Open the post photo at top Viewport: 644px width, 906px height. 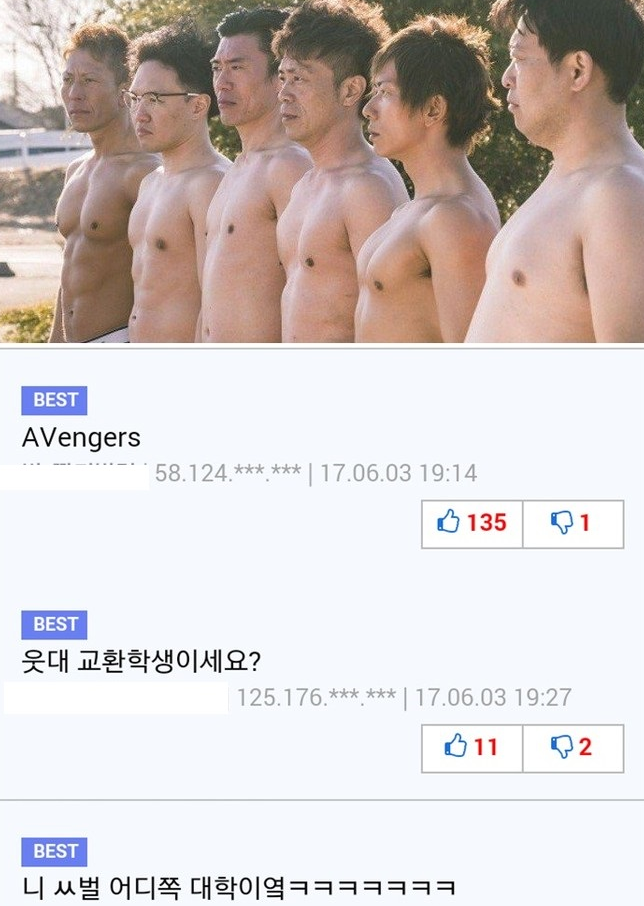322,170
